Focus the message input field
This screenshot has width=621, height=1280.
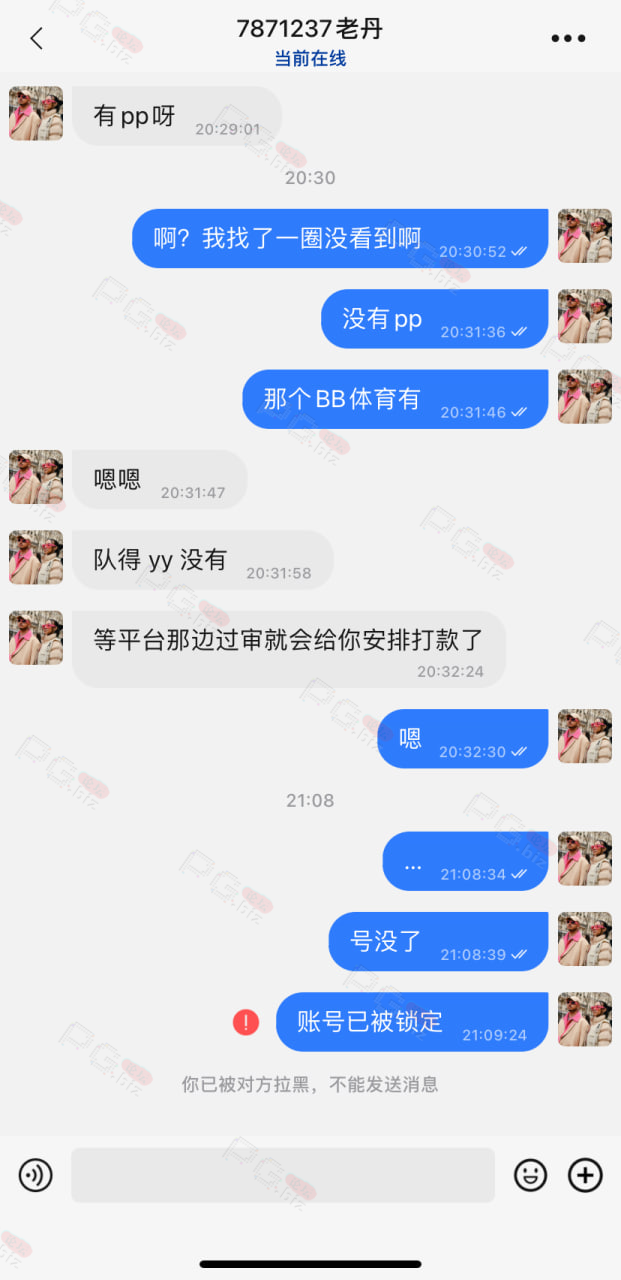[x=283, y=1175]
